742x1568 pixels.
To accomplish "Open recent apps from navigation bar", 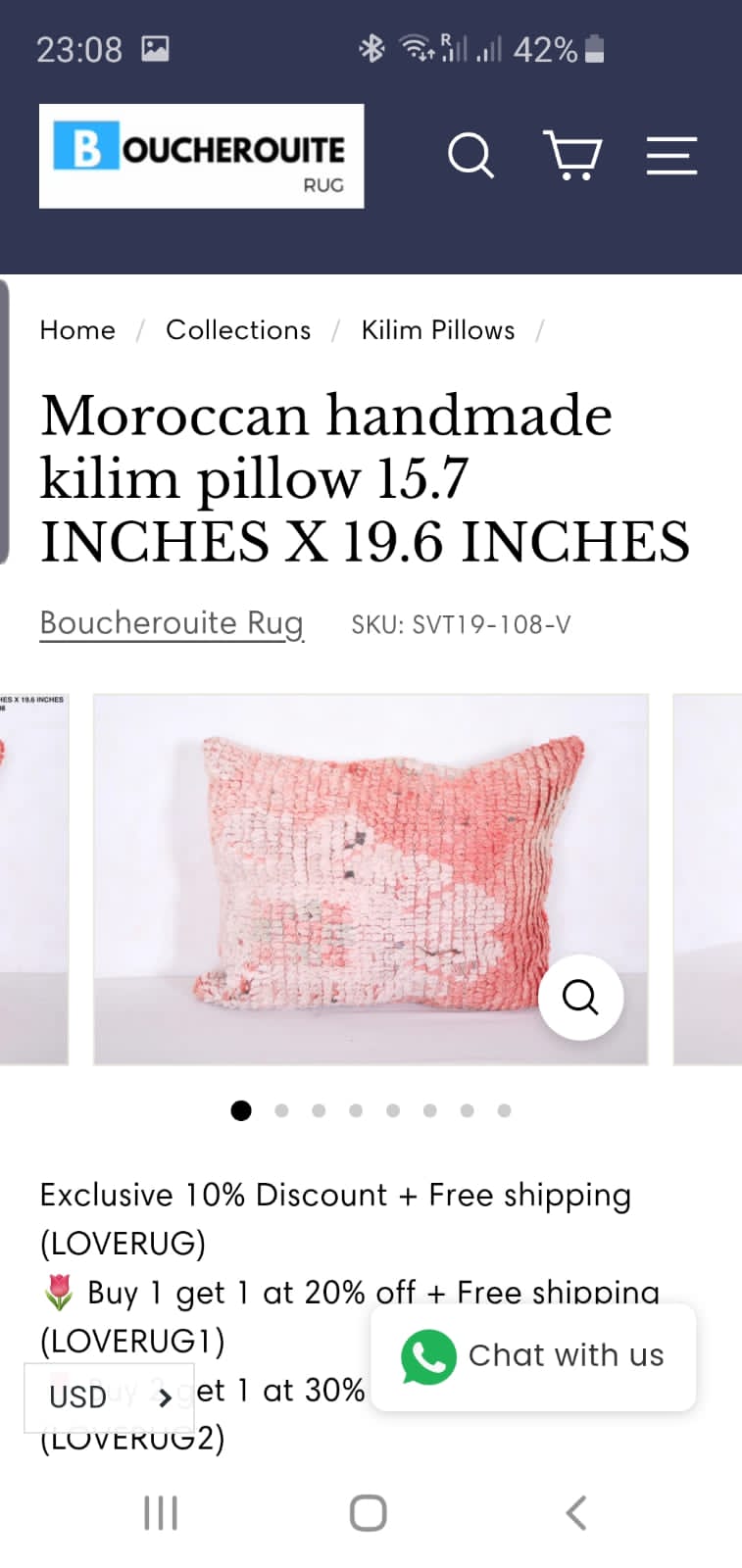I will tap(161, 1512).
